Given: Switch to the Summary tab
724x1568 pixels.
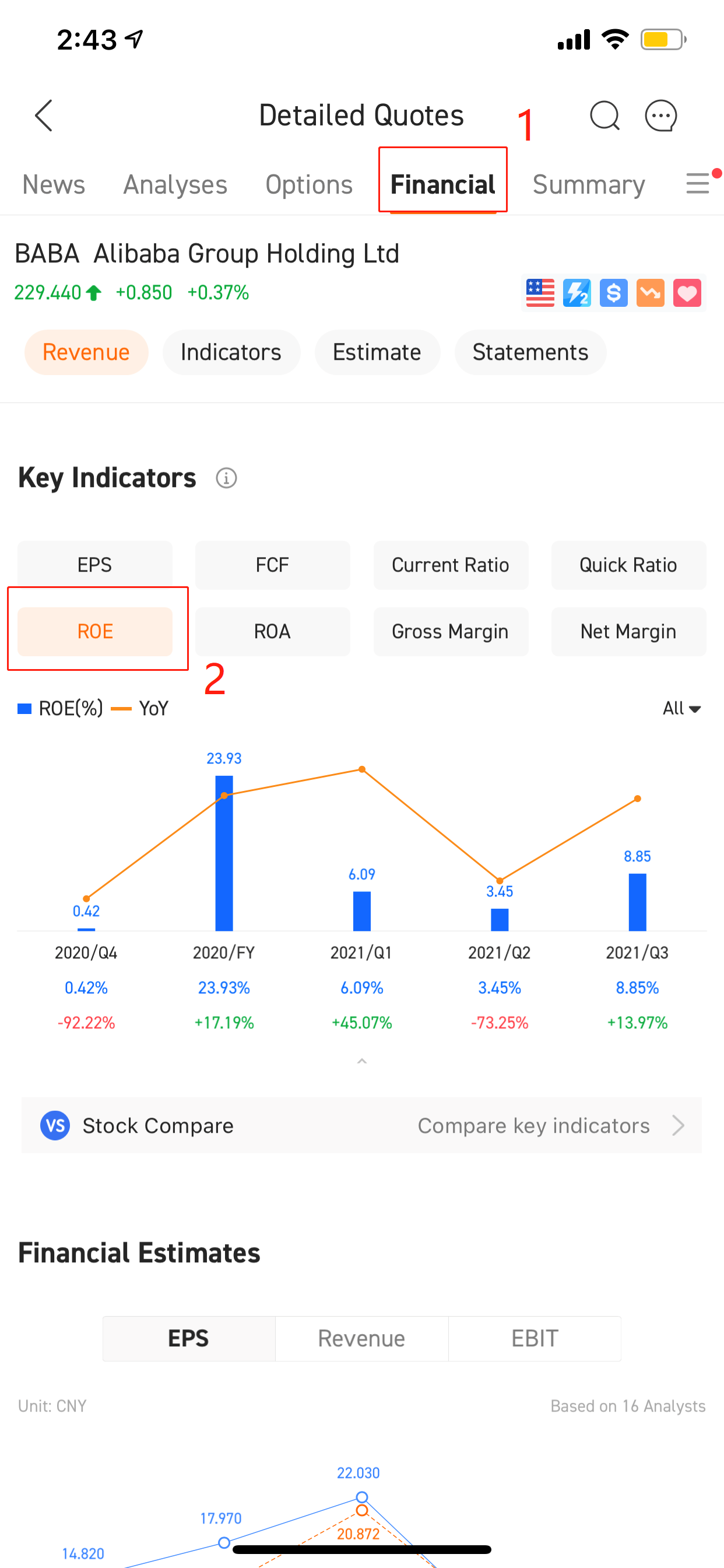Looking at the screenshot, I should (589, 184).
